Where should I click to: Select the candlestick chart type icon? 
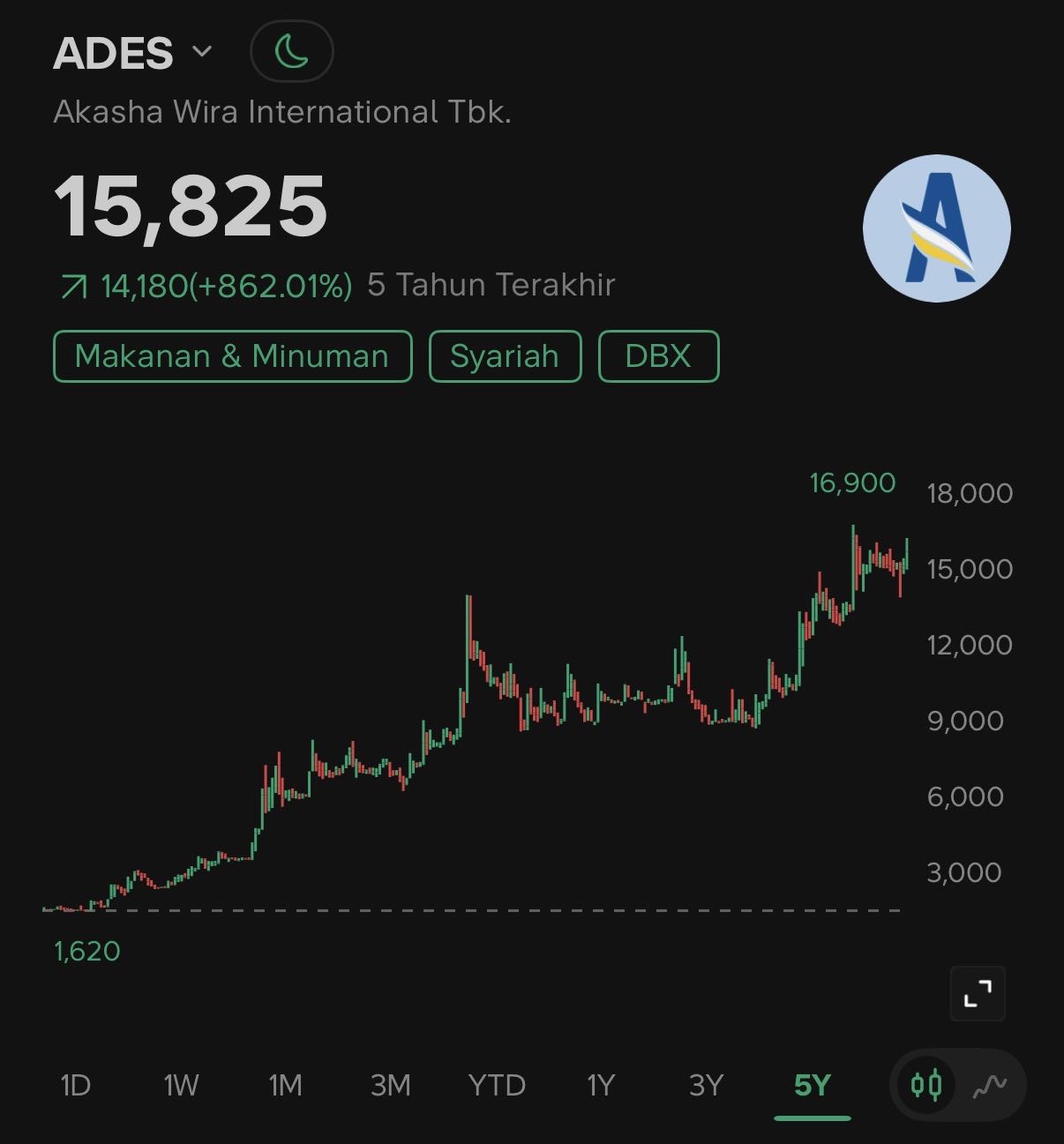coord(926,1085)
